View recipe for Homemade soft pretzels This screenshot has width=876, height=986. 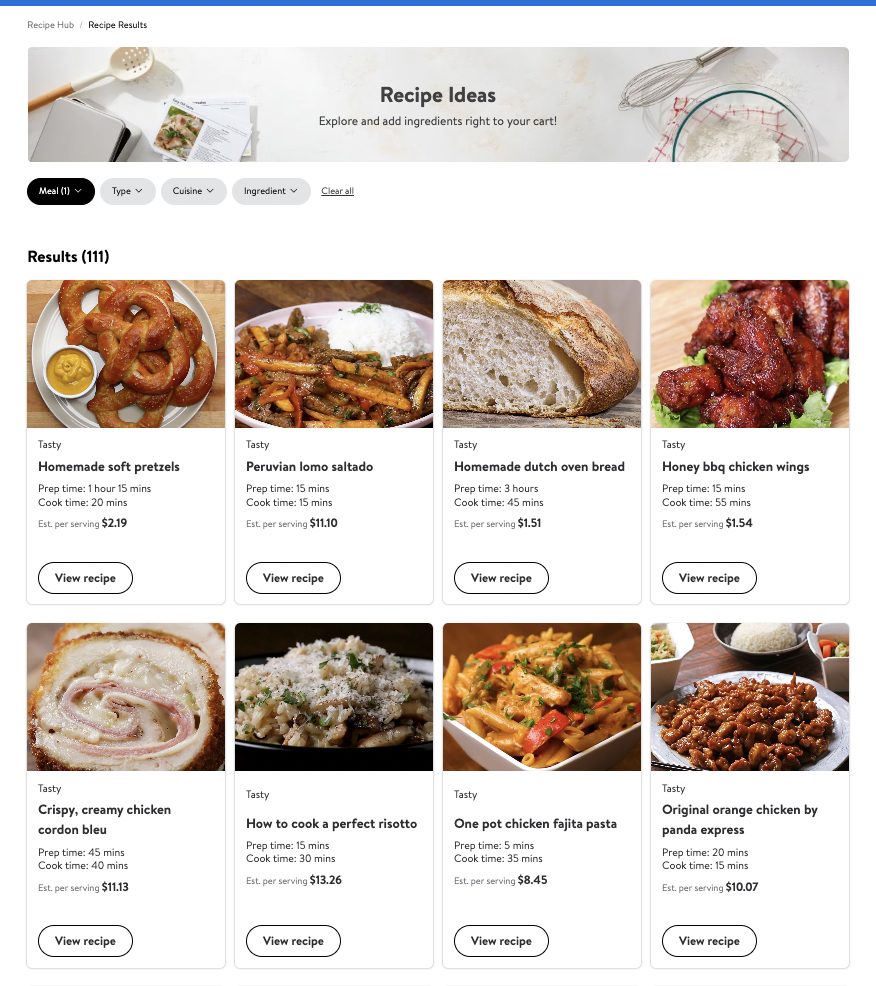coord(85,577)
